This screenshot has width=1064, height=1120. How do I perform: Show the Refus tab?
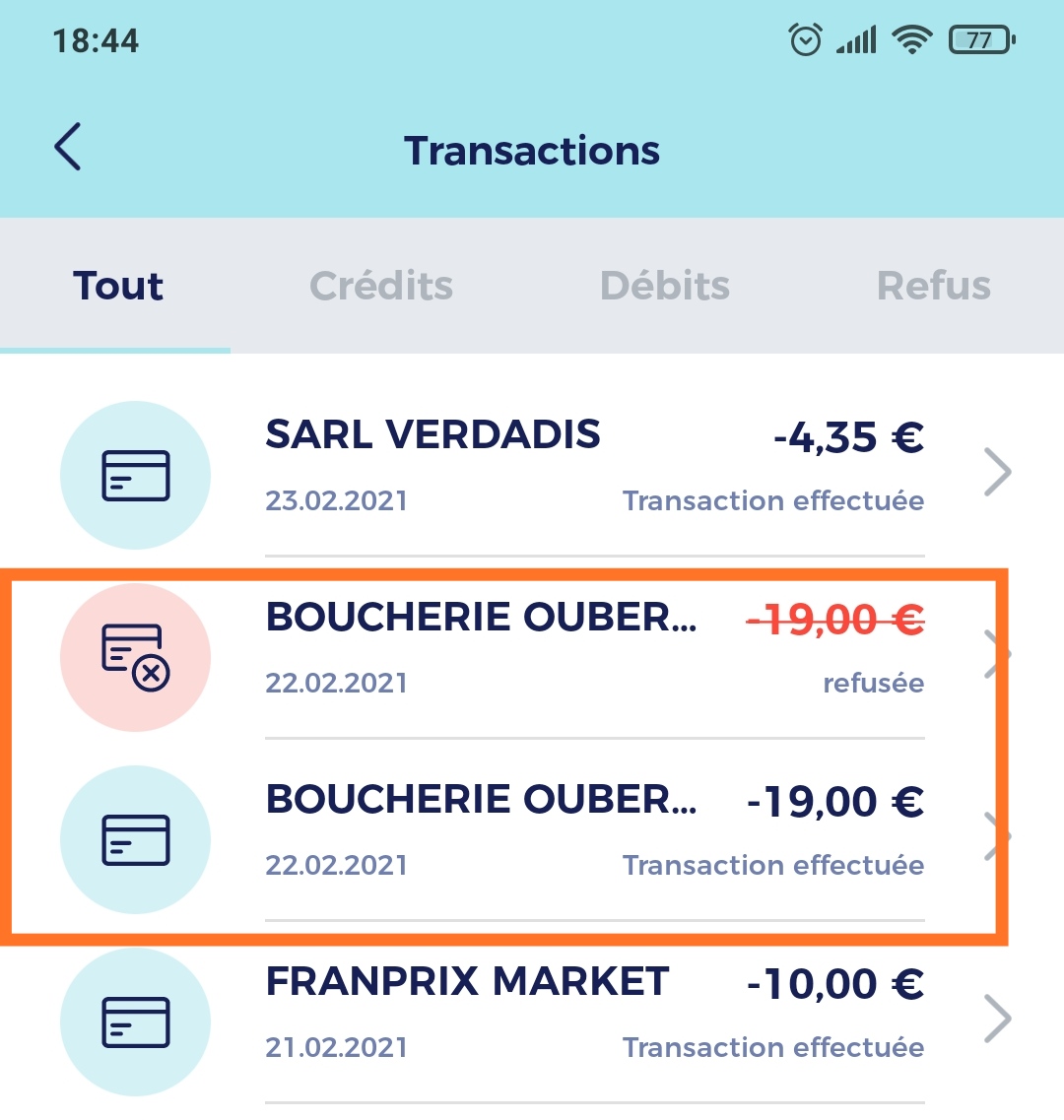(933, 286)
